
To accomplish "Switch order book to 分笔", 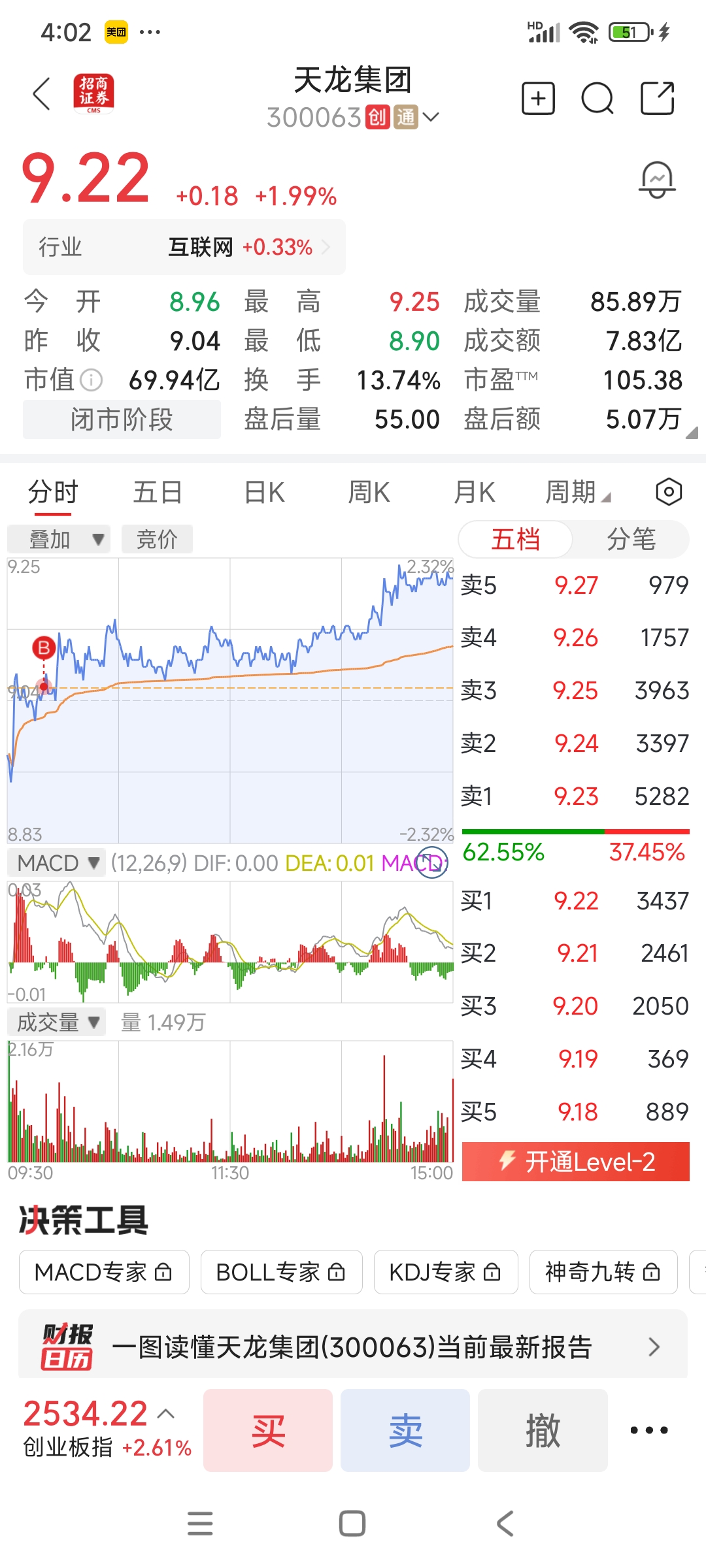I will pos(631,540).
